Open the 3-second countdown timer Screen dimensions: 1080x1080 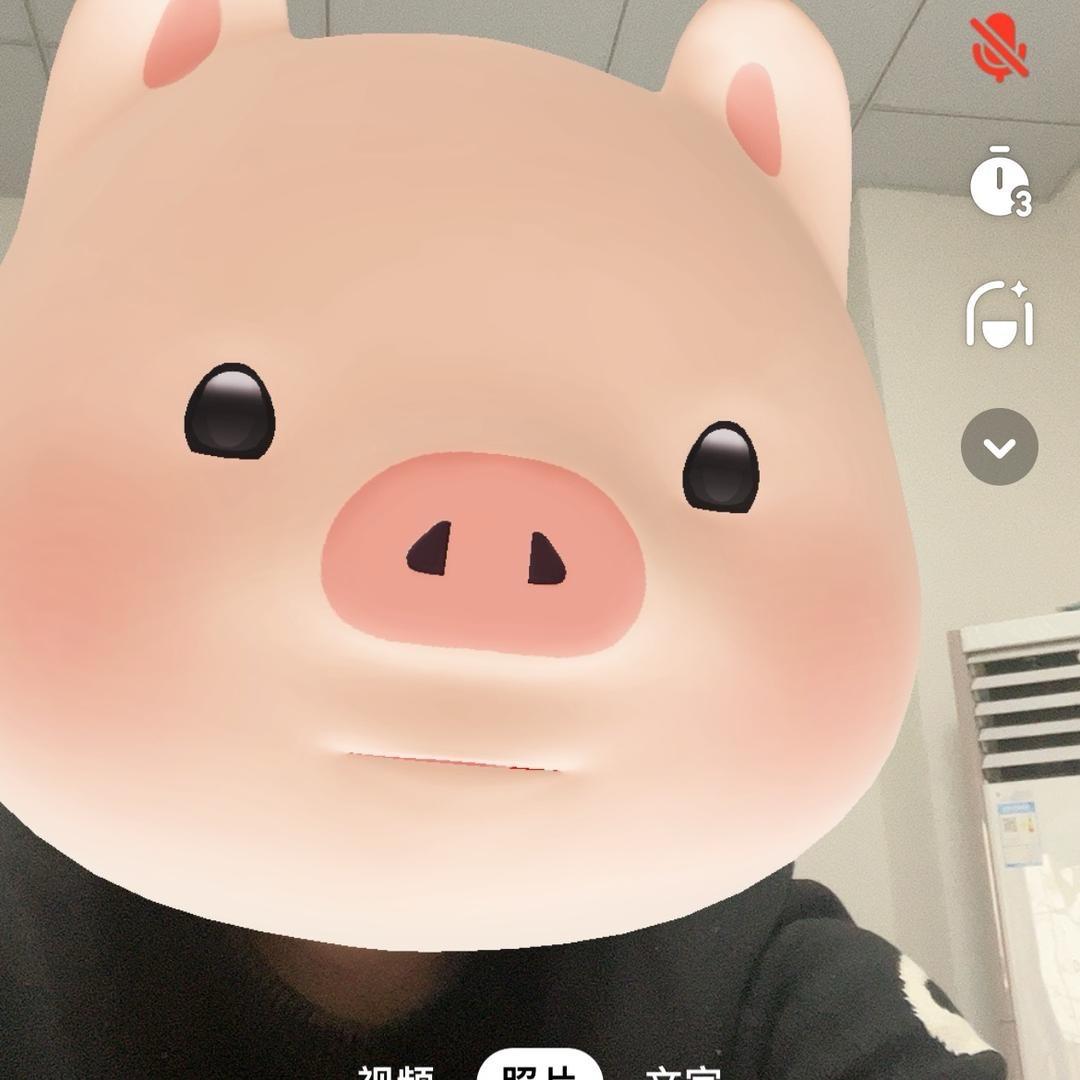(x=1000, y=182)
